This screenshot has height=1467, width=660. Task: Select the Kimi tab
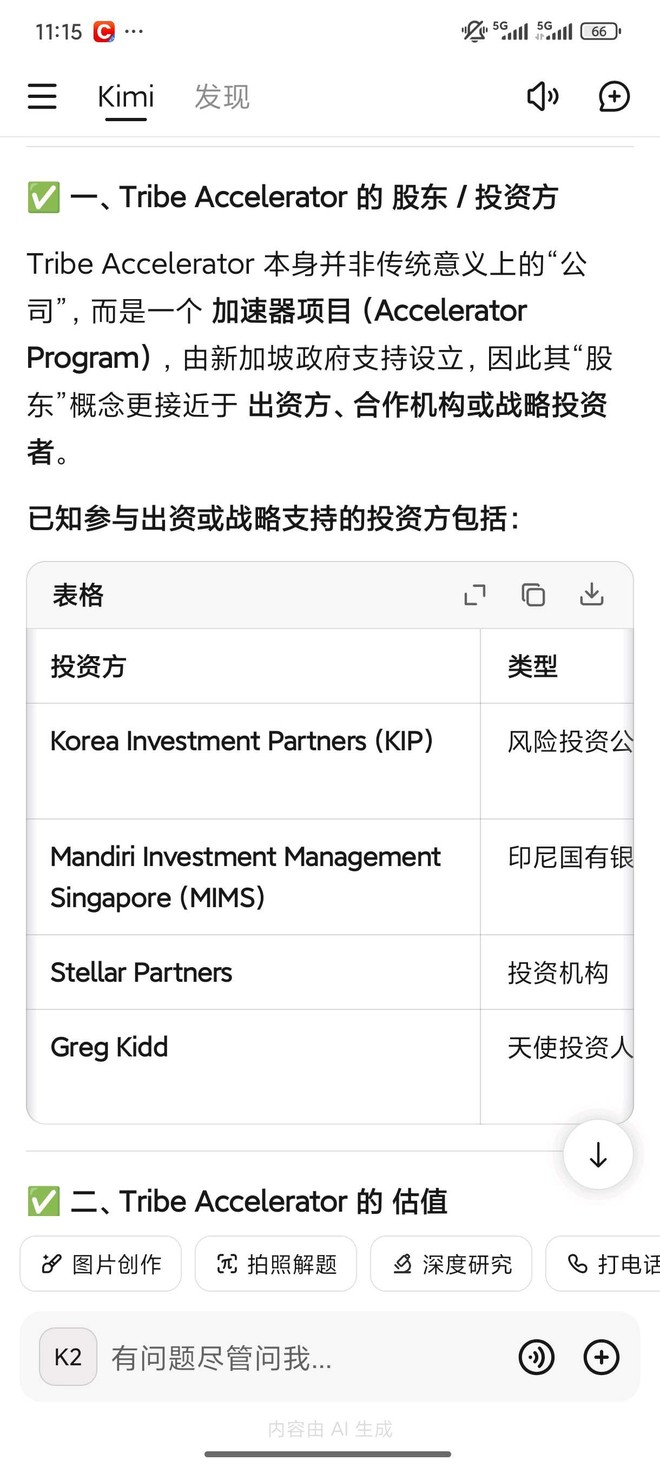pos(125,97)
